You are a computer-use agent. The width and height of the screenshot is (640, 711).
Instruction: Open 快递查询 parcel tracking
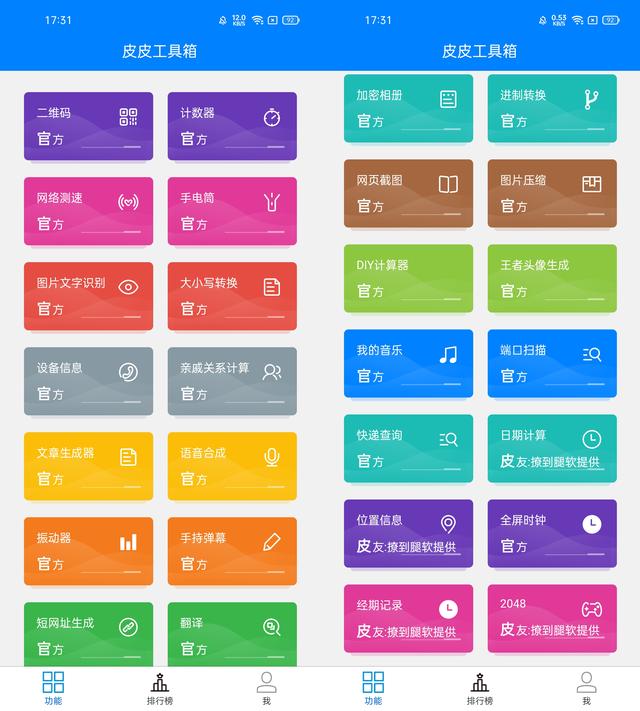408,448
